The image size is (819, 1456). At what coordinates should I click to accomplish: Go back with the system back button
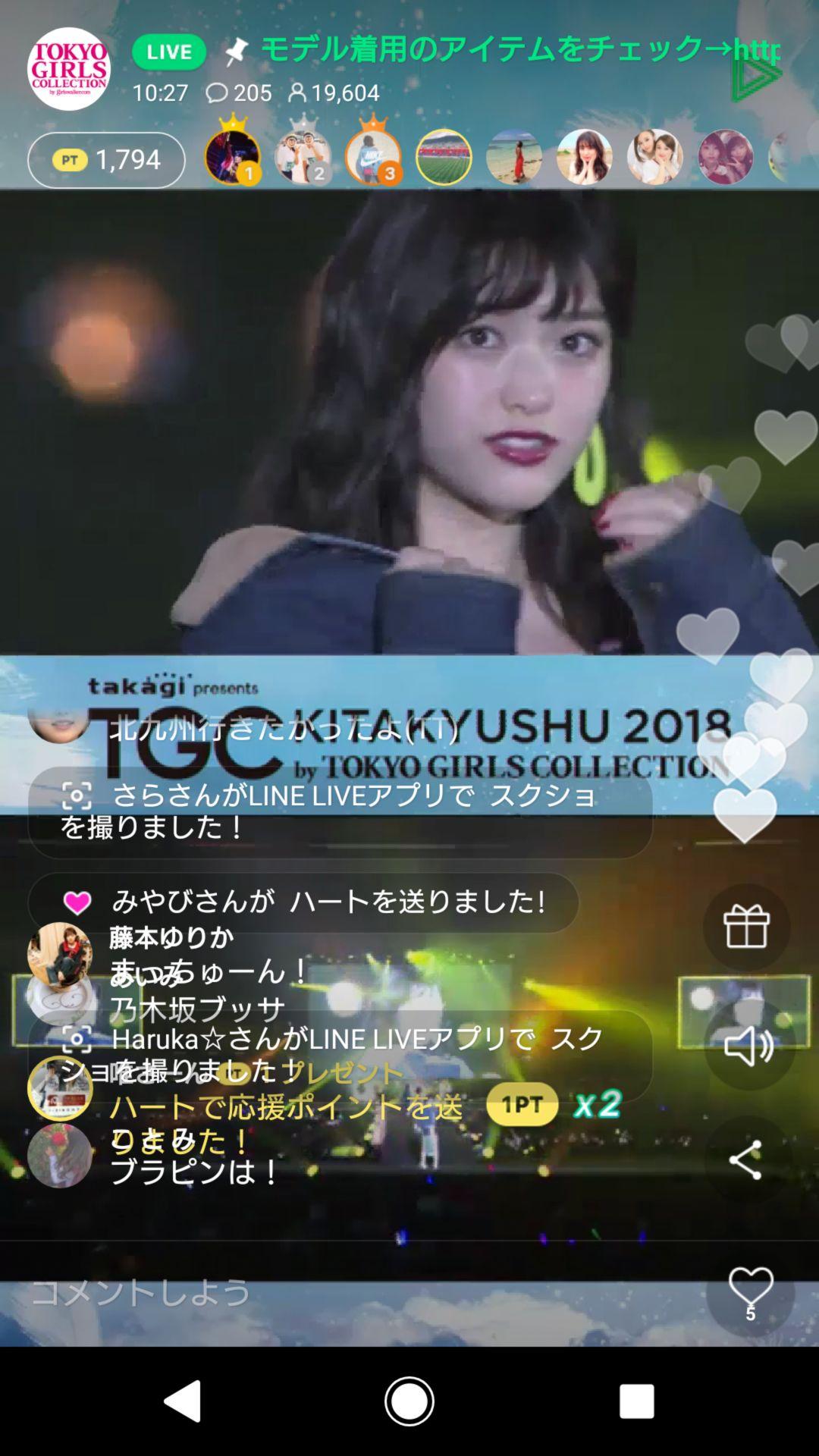[182, 1400]
